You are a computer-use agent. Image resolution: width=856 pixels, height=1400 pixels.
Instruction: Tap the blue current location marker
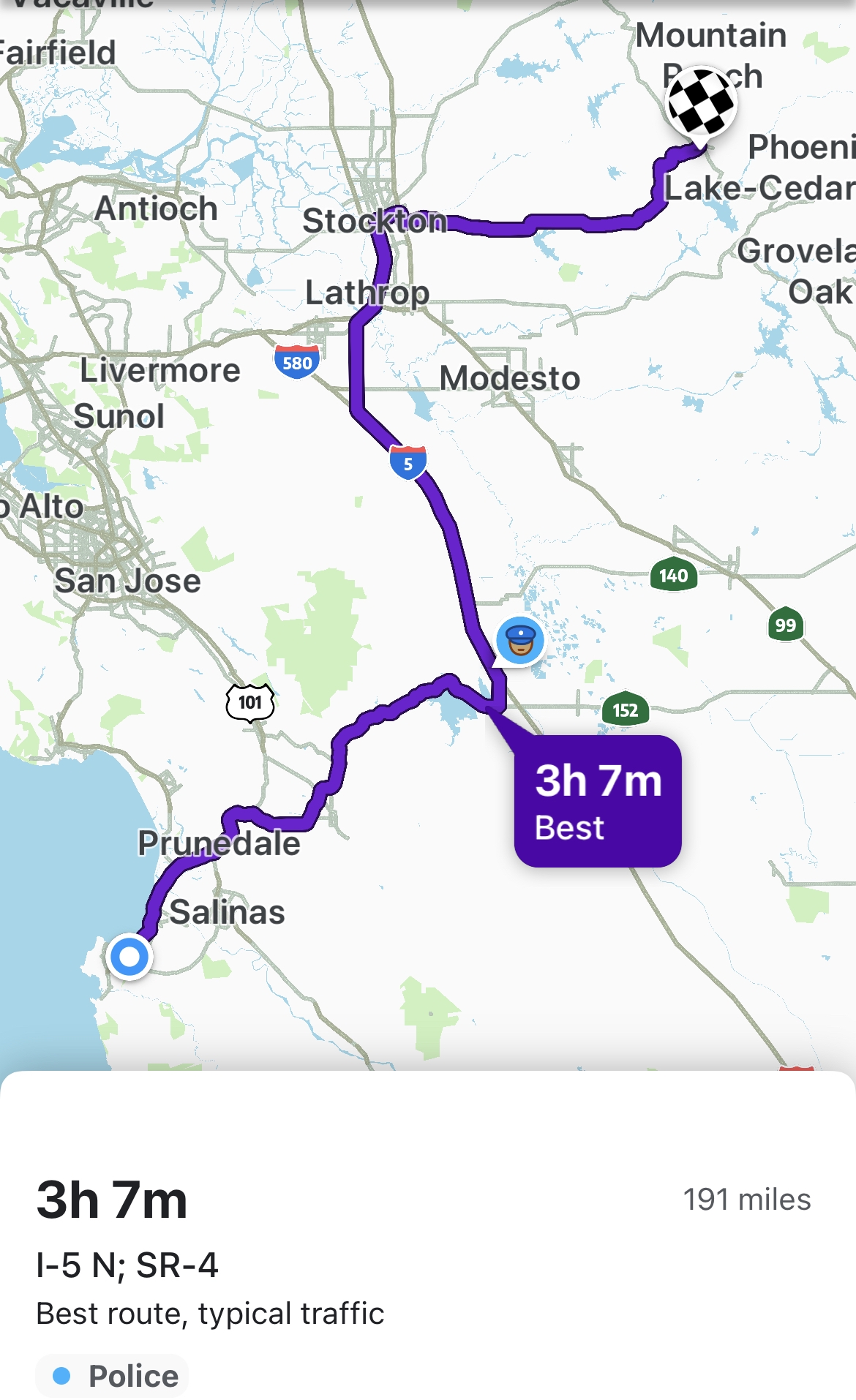click(x=129, y=957)
